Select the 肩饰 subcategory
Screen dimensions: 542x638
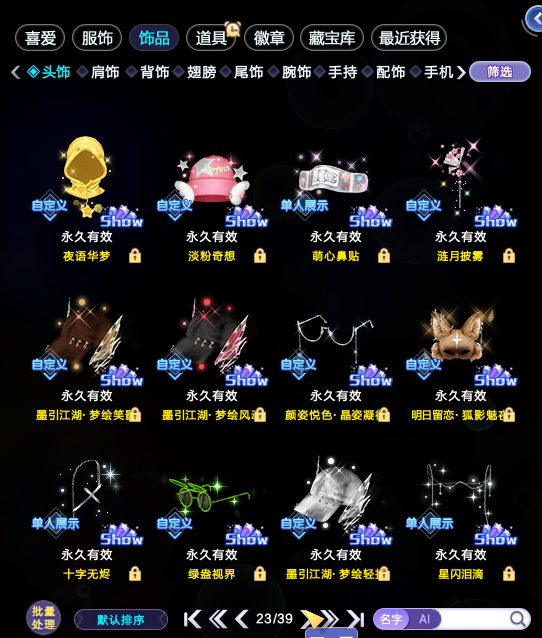point(105,72)
